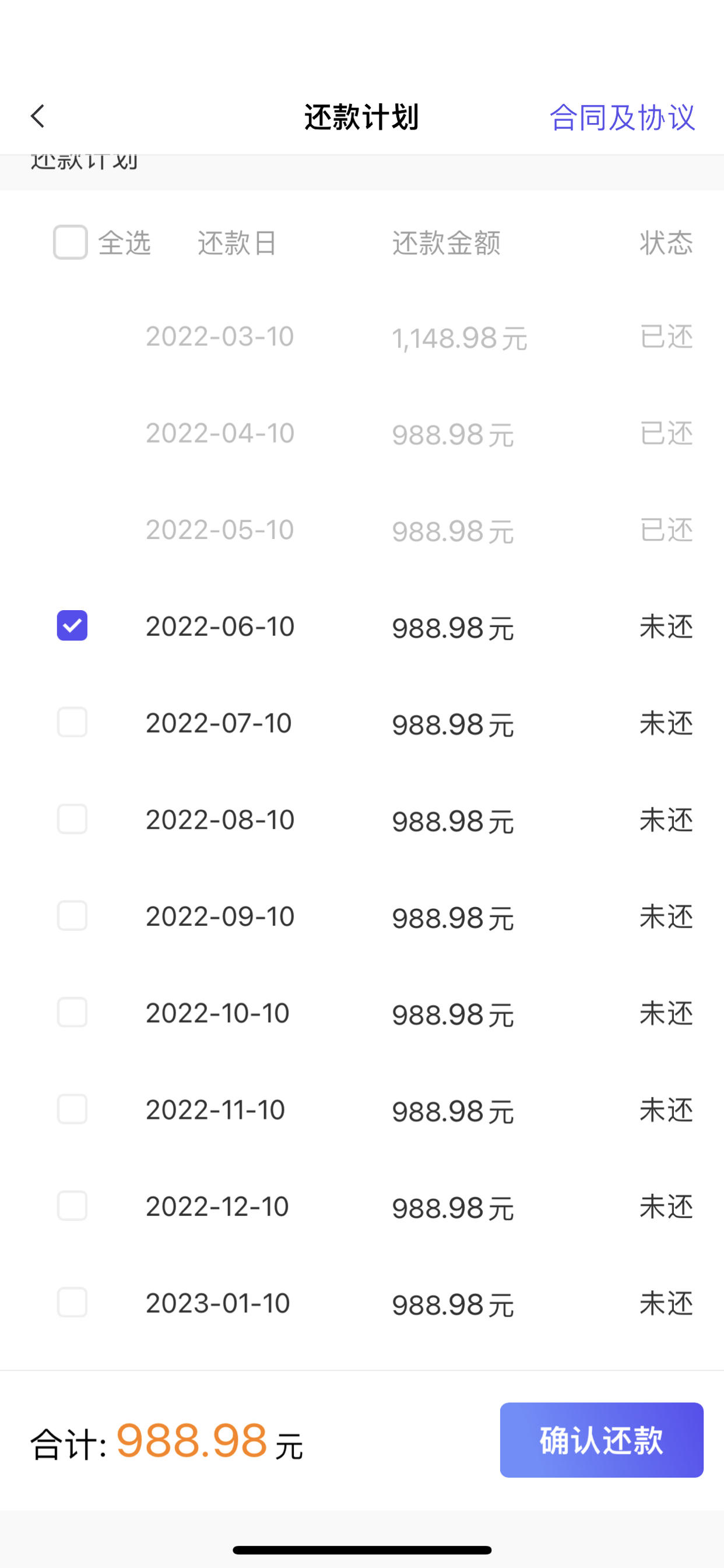Tap the 确认还款 button

coord(602,1440)
